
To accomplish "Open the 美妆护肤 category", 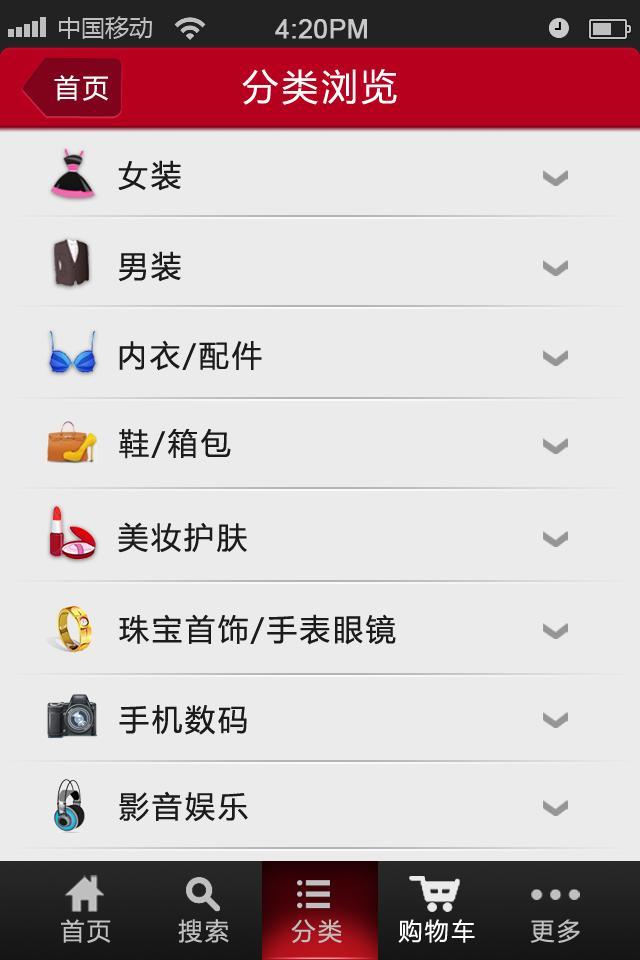I will (320, 538).
